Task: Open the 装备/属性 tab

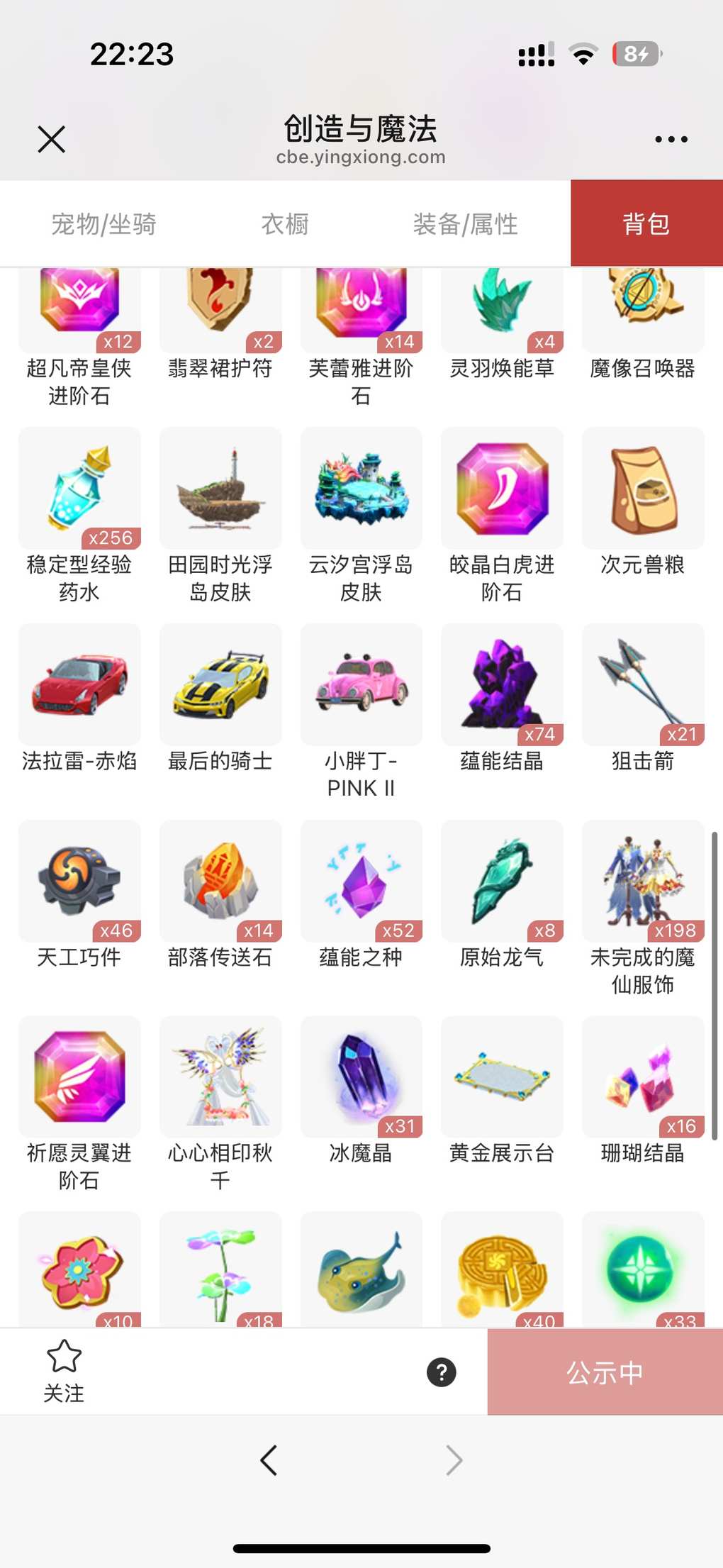Action: coord(465,224)
